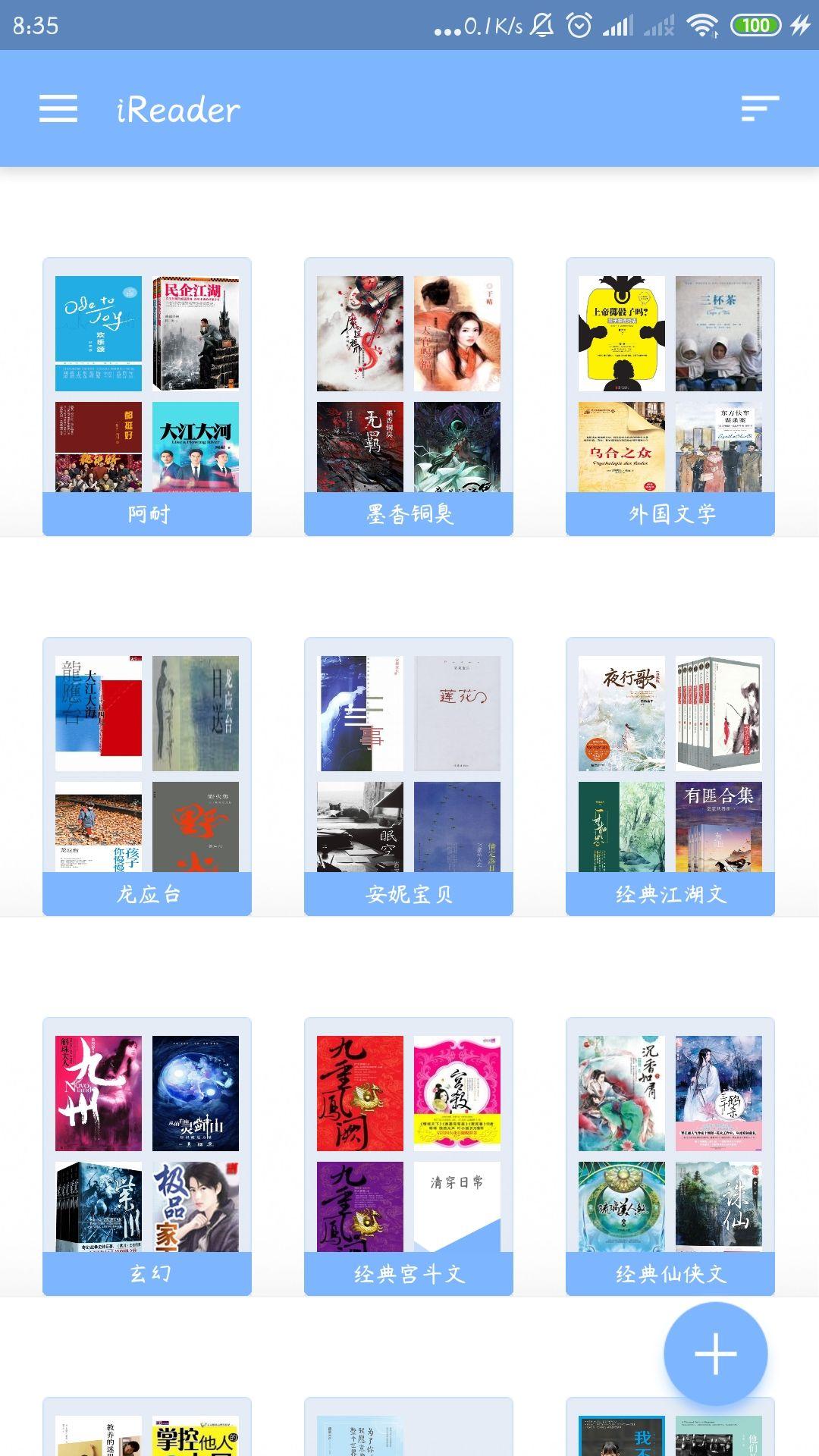The width and height of the screenshot is (819, 1456).
Task: Open the 经典宫斗文 folder
Action: click(x=409, y=1156)
